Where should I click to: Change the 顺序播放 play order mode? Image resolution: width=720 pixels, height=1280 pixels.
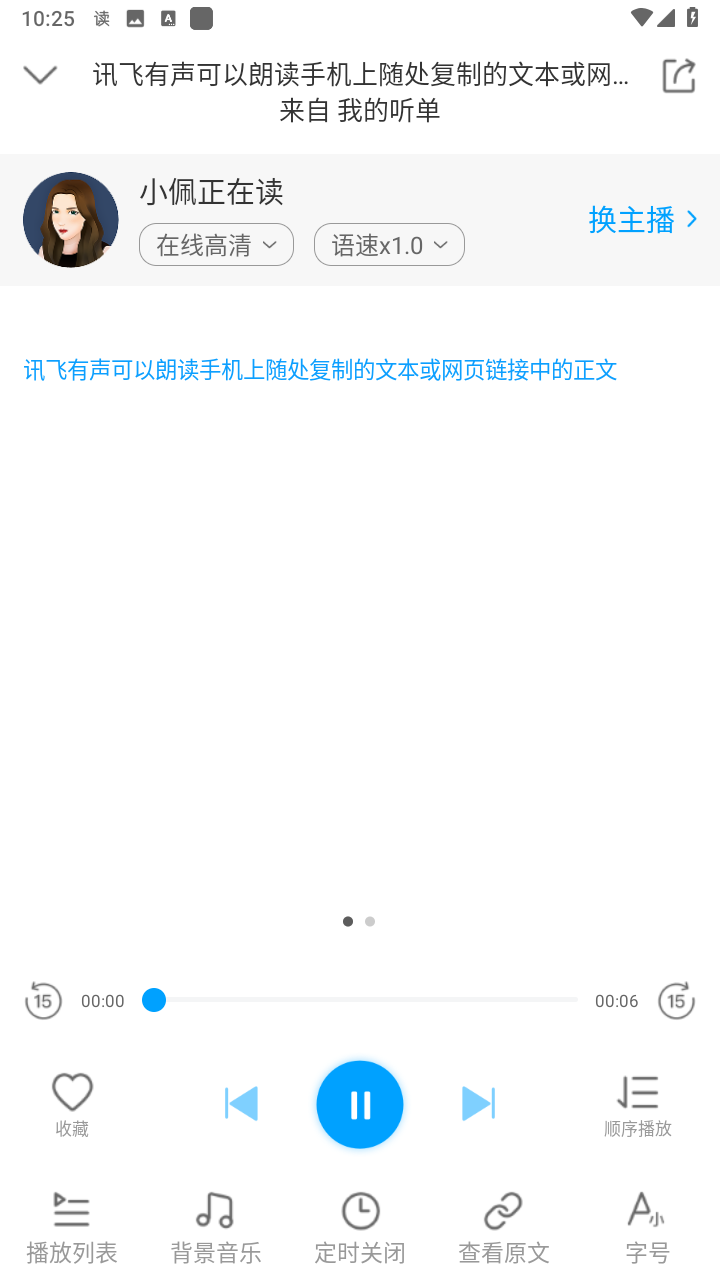pos(638,1106)
